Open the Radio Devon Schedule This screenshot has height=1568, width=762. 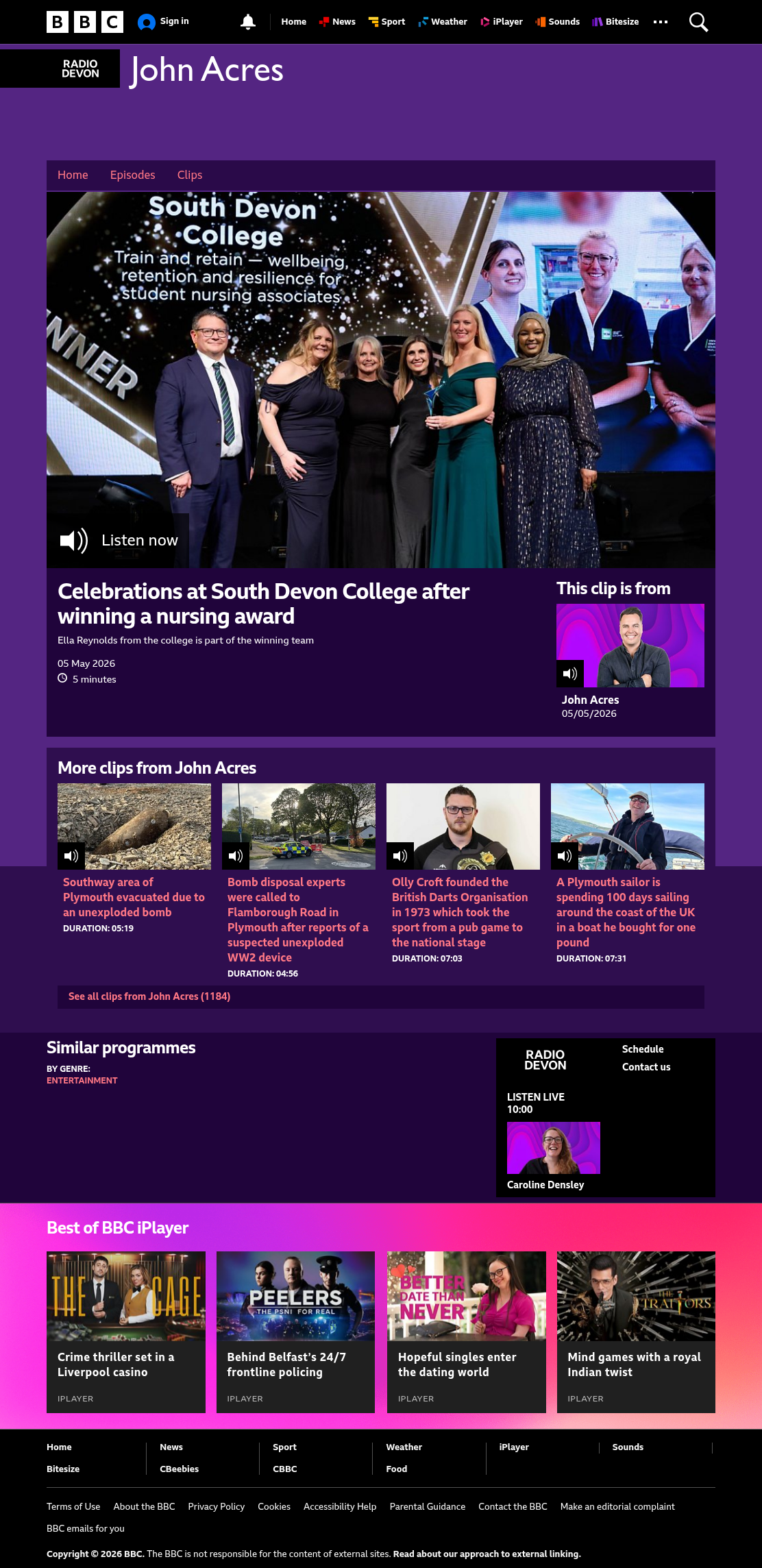coord(643,1049)
